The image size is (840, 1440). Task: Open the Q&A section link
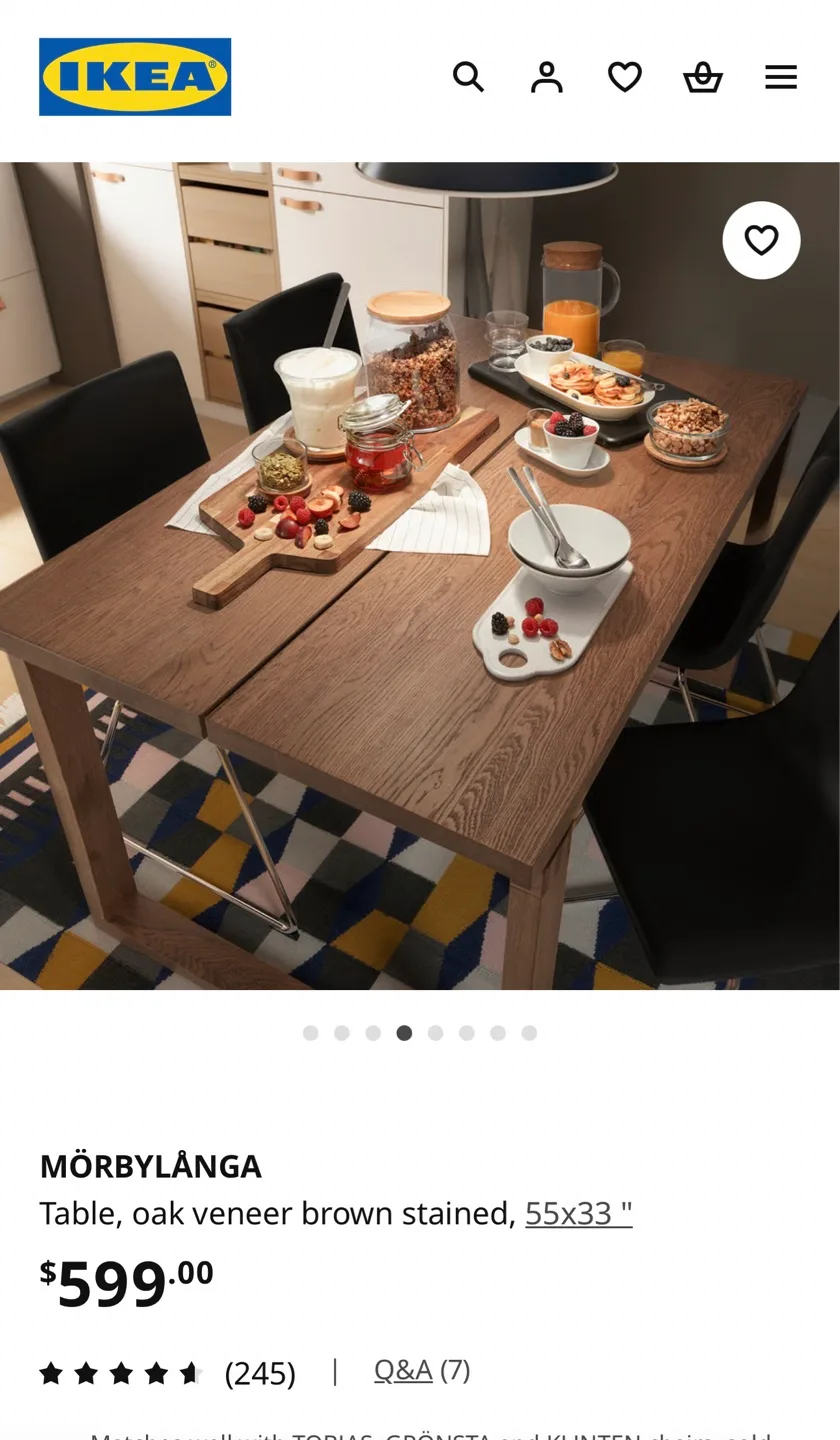(403, 1369)
